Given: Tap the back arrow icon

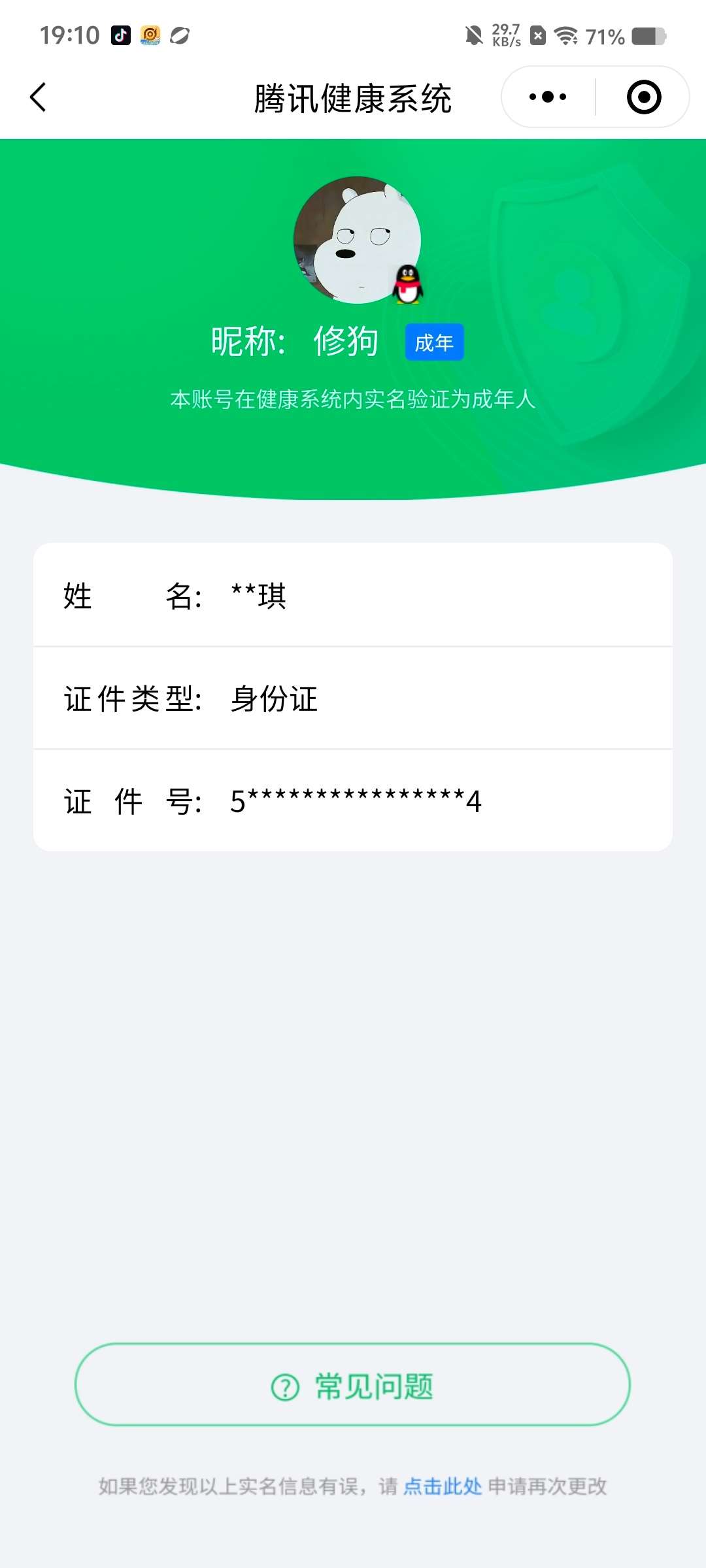Looking at the screenshot, I should pos(37,97).
